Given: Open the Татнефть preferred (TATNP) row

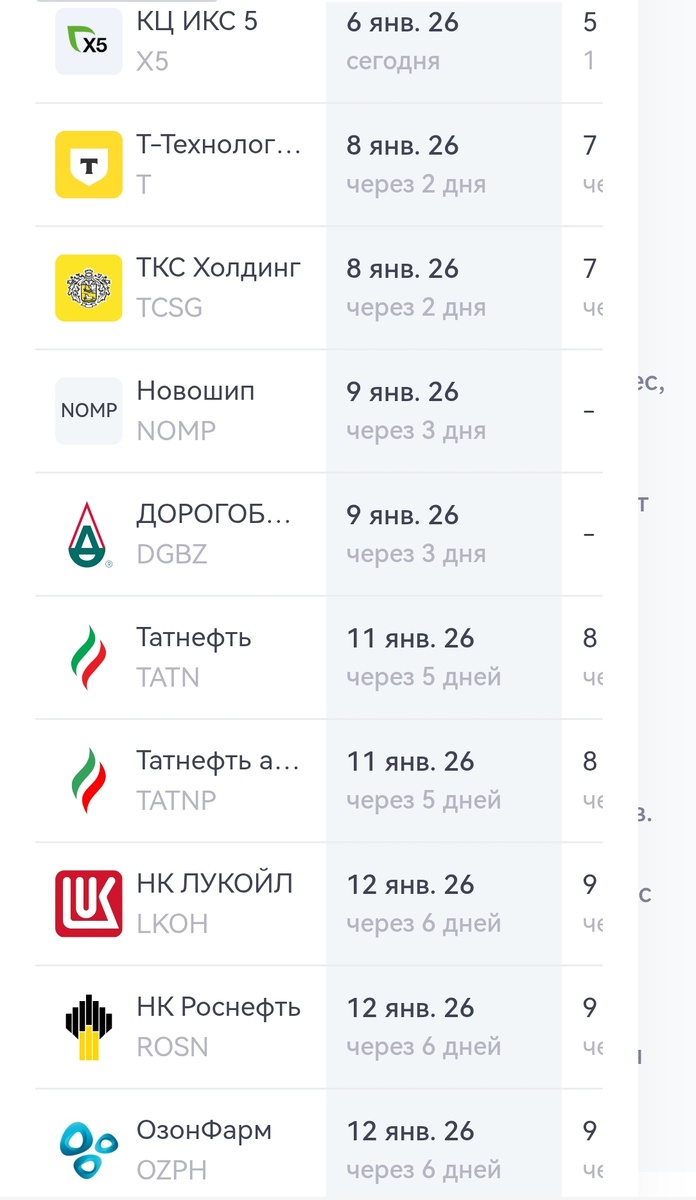Looking at the screenshot, I should 217,779.
